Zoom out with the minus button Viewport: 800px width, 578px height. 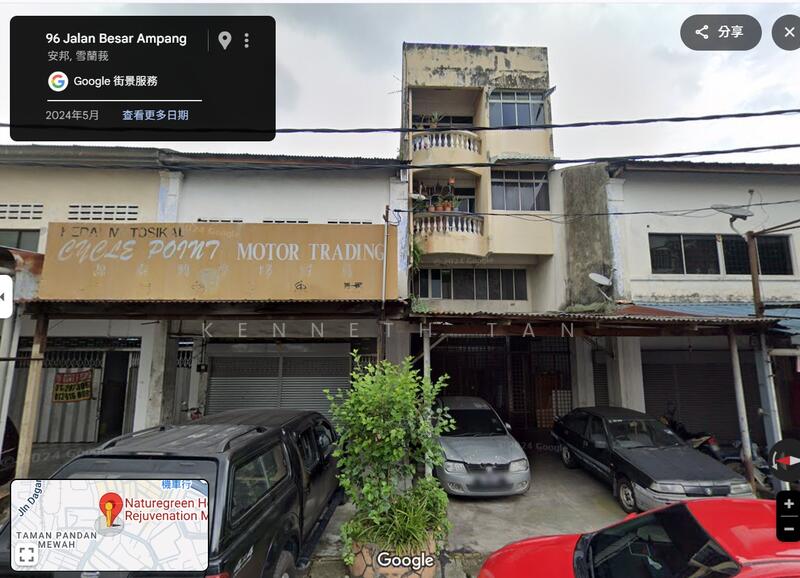pyautogui.click(x=789, y=529)
